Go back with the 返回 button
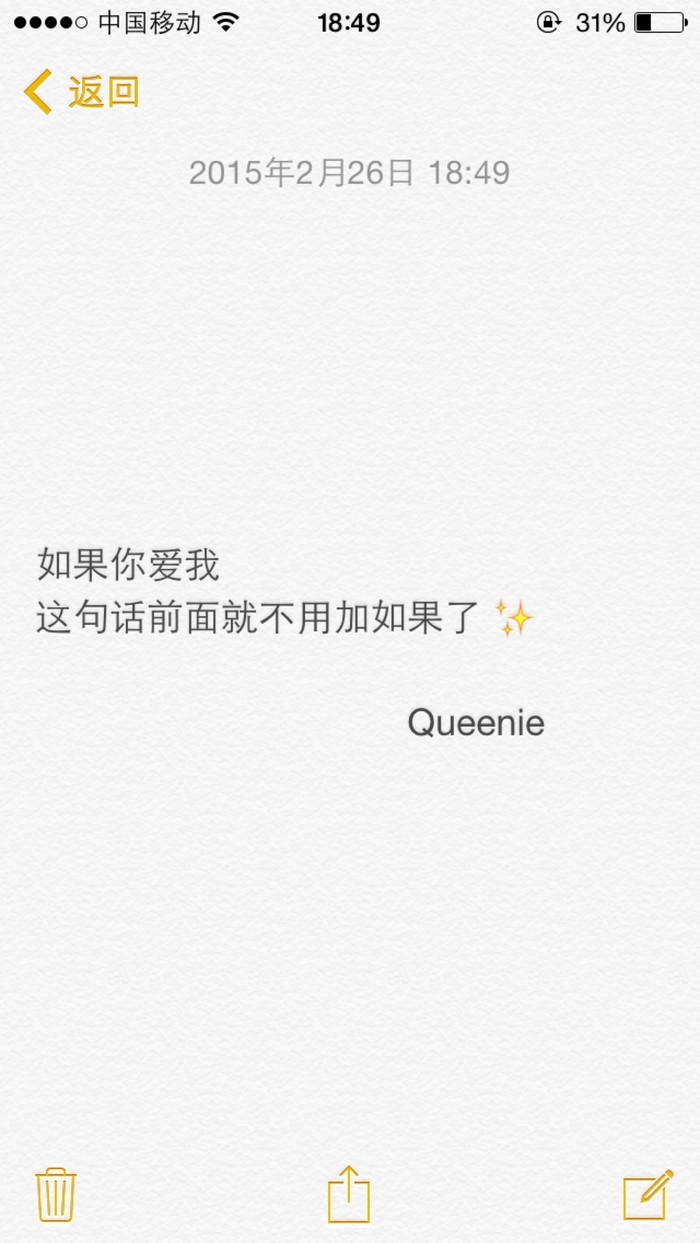Screen dimensions: 700x1243 click(81, 92)
